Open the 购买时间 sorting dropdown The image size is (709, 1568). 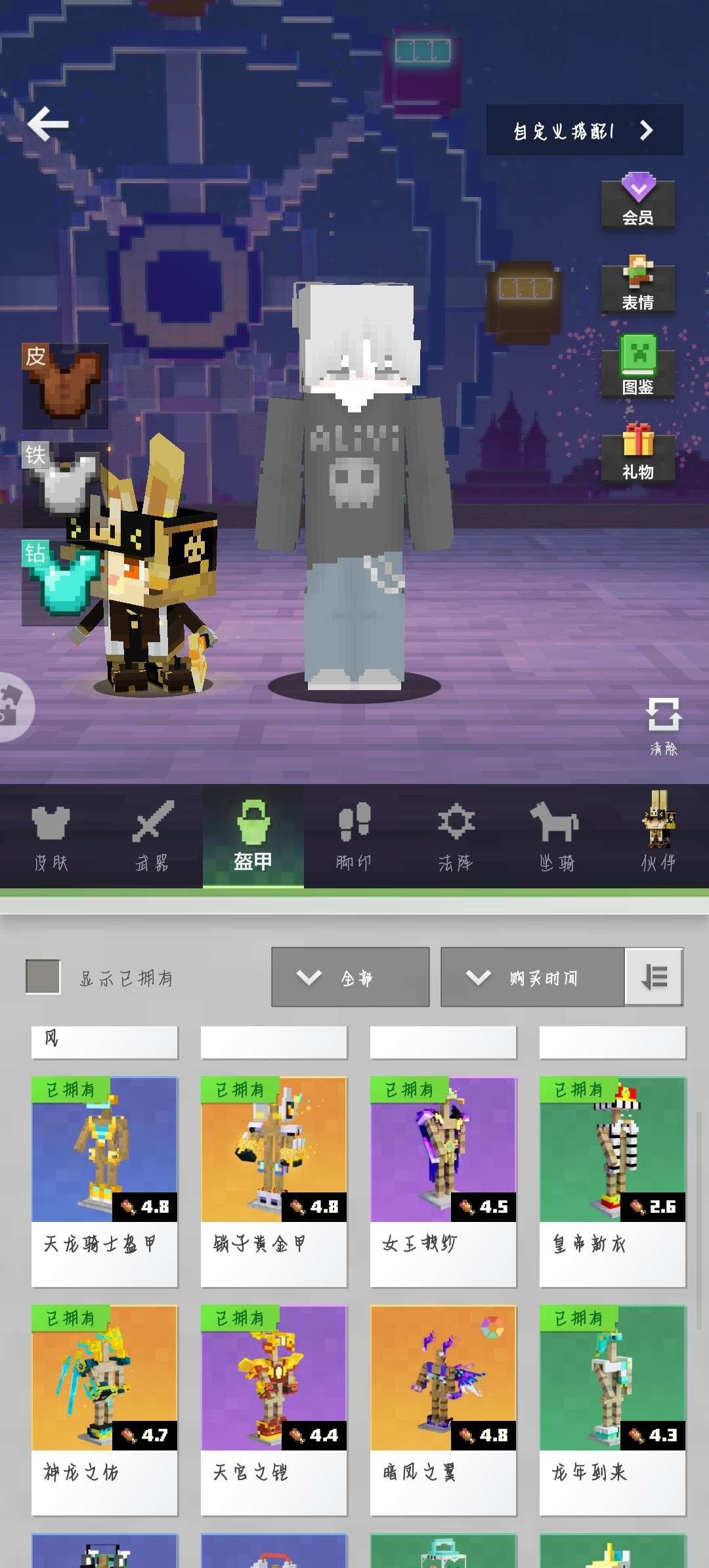532,976
